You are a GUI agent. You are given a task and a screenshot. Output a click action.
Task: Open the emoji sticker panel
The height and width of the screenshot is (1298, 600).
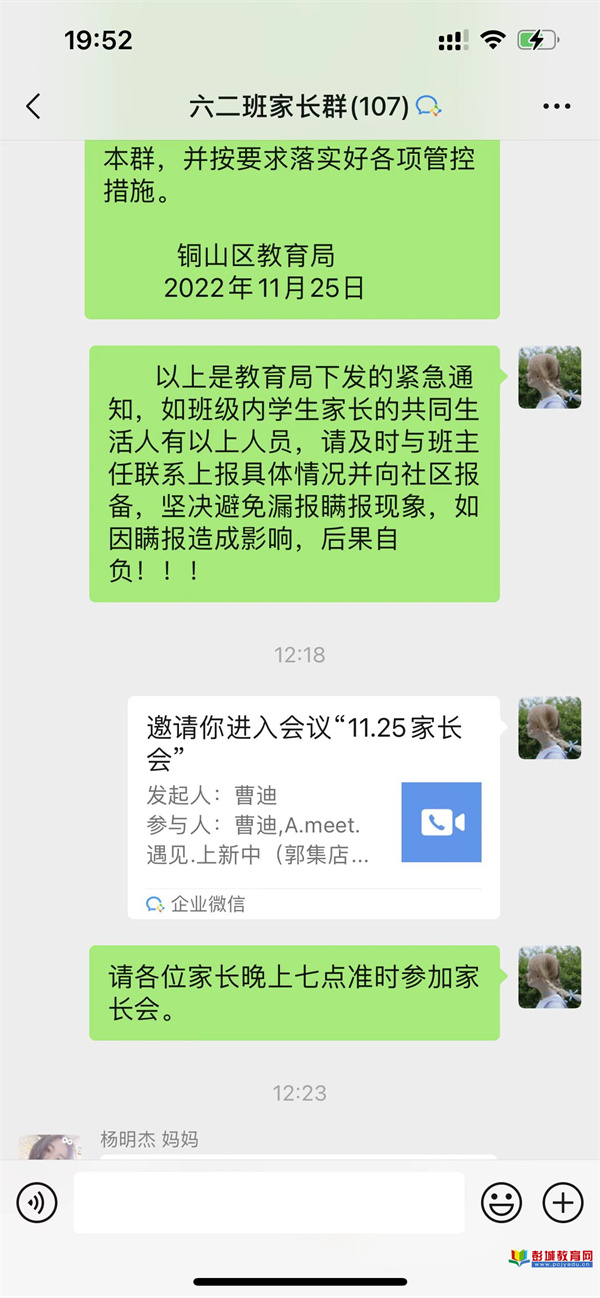(501, 1202)
